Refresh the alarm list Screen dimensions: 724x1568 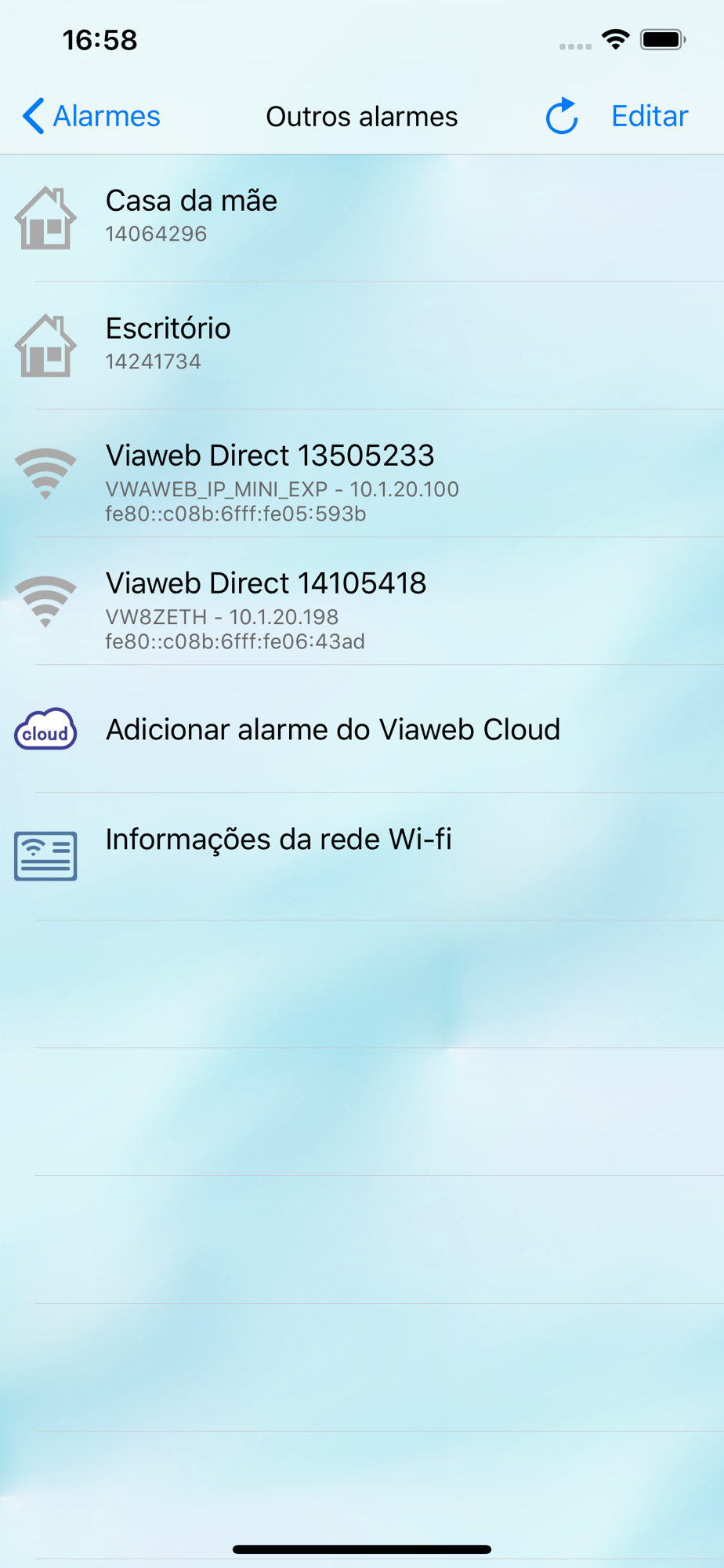click(x=562, y=116)
